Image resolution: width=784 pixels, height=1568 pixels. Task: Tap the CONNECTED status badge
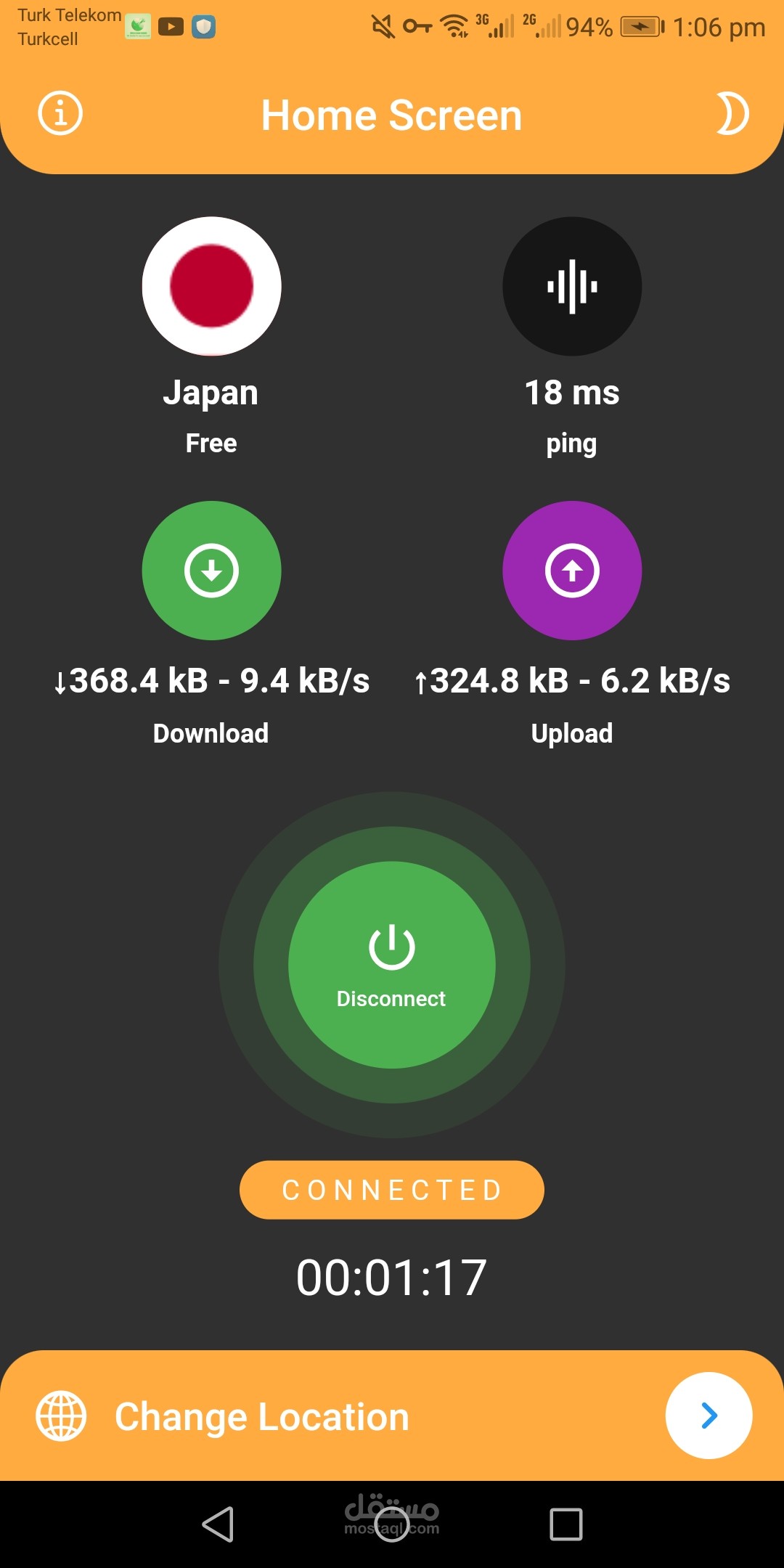click(x=391, y=1189)
